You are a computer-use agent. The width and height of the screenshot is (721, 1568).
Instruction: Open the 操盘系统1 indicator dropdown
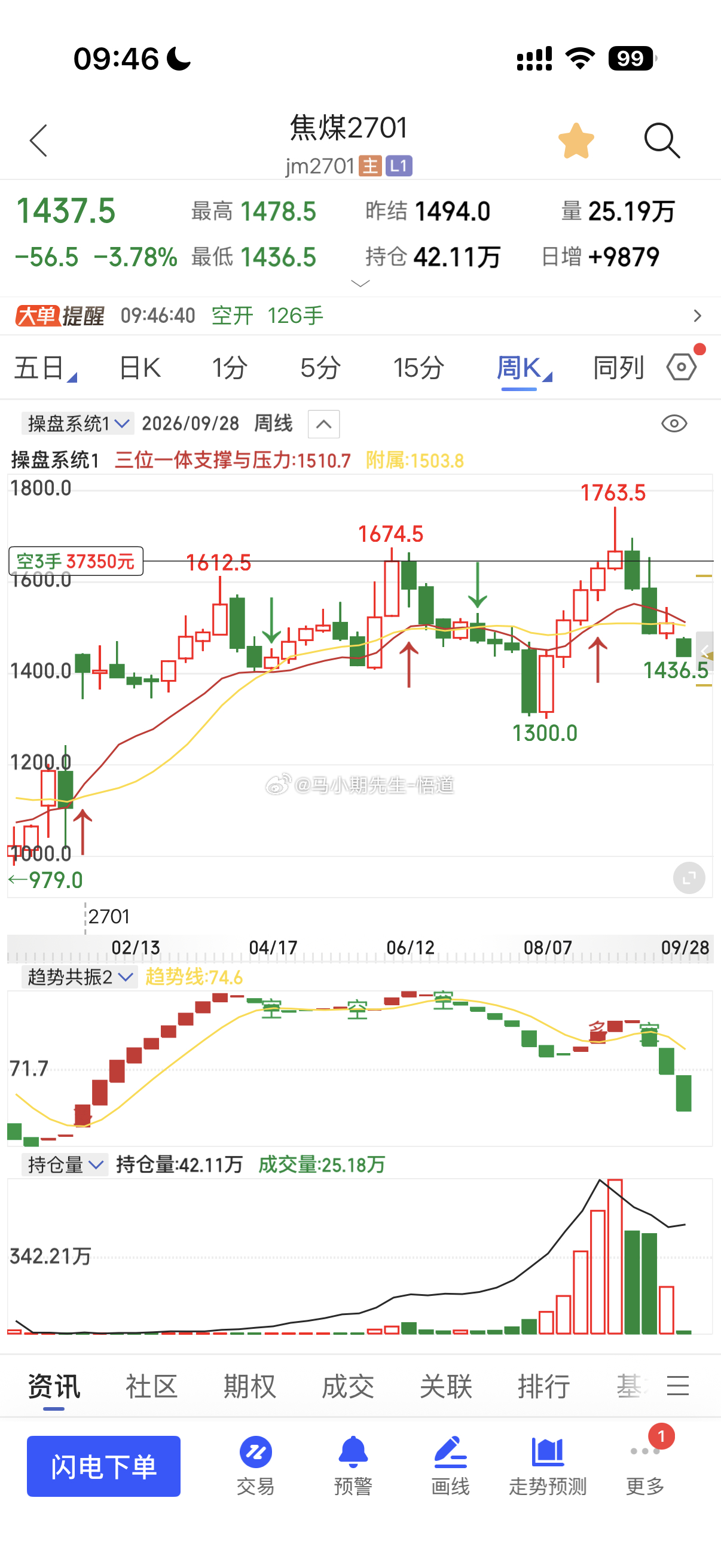[77, 423]
